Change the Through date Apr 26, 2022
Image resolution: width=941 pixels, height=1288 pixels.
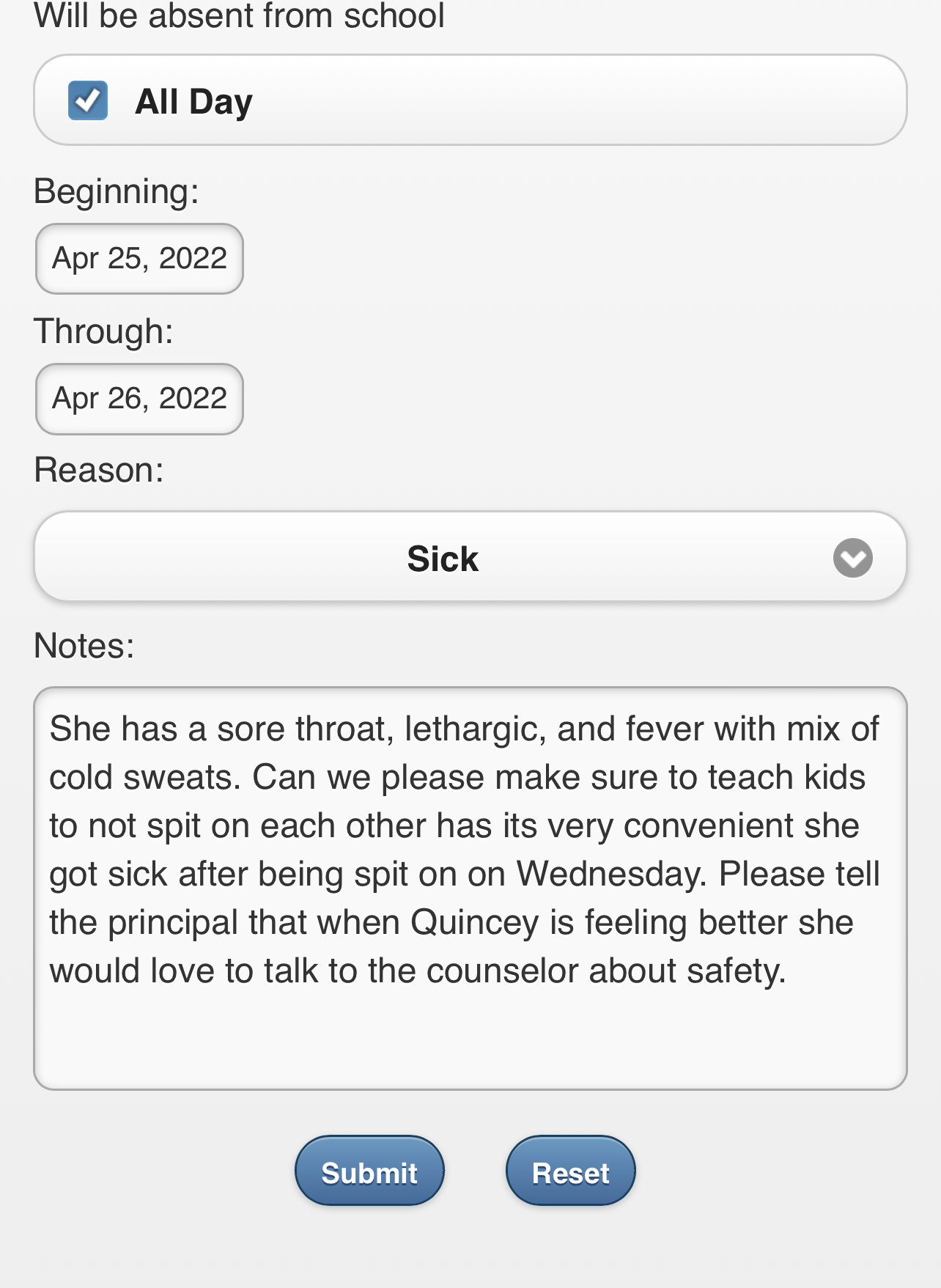139,399
